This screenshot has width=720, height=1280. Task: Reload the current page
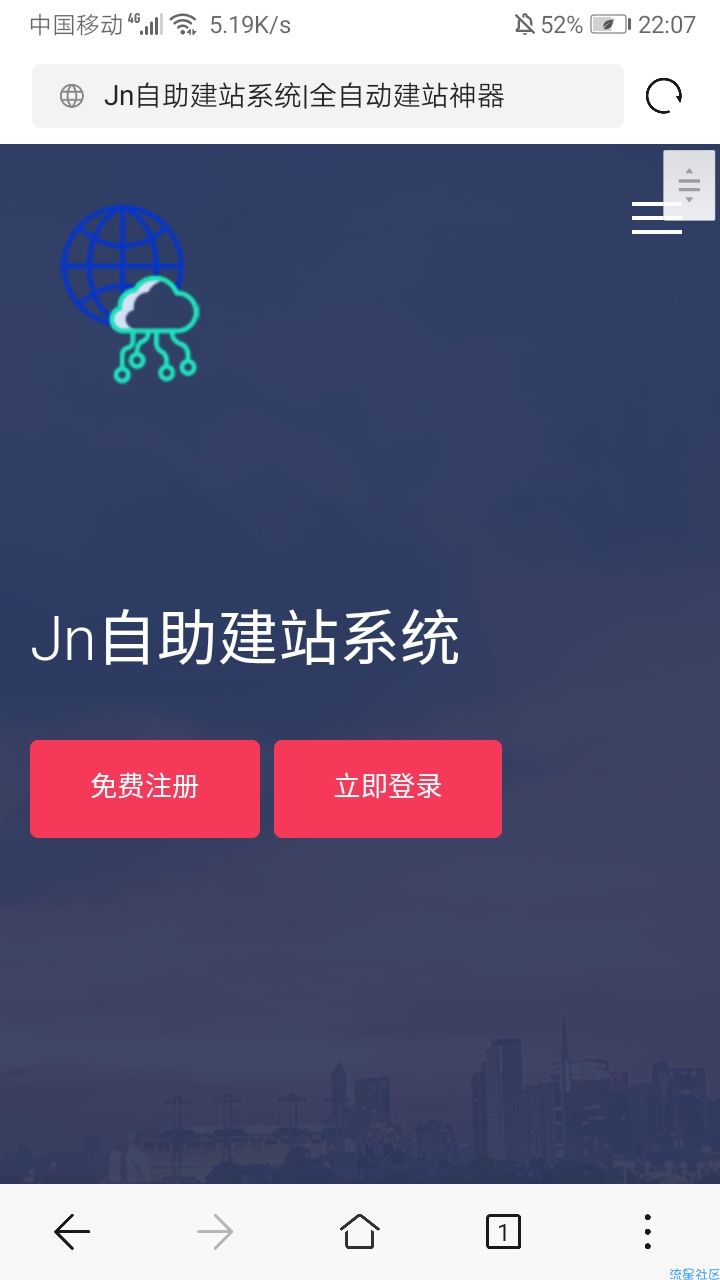[664, 96]
